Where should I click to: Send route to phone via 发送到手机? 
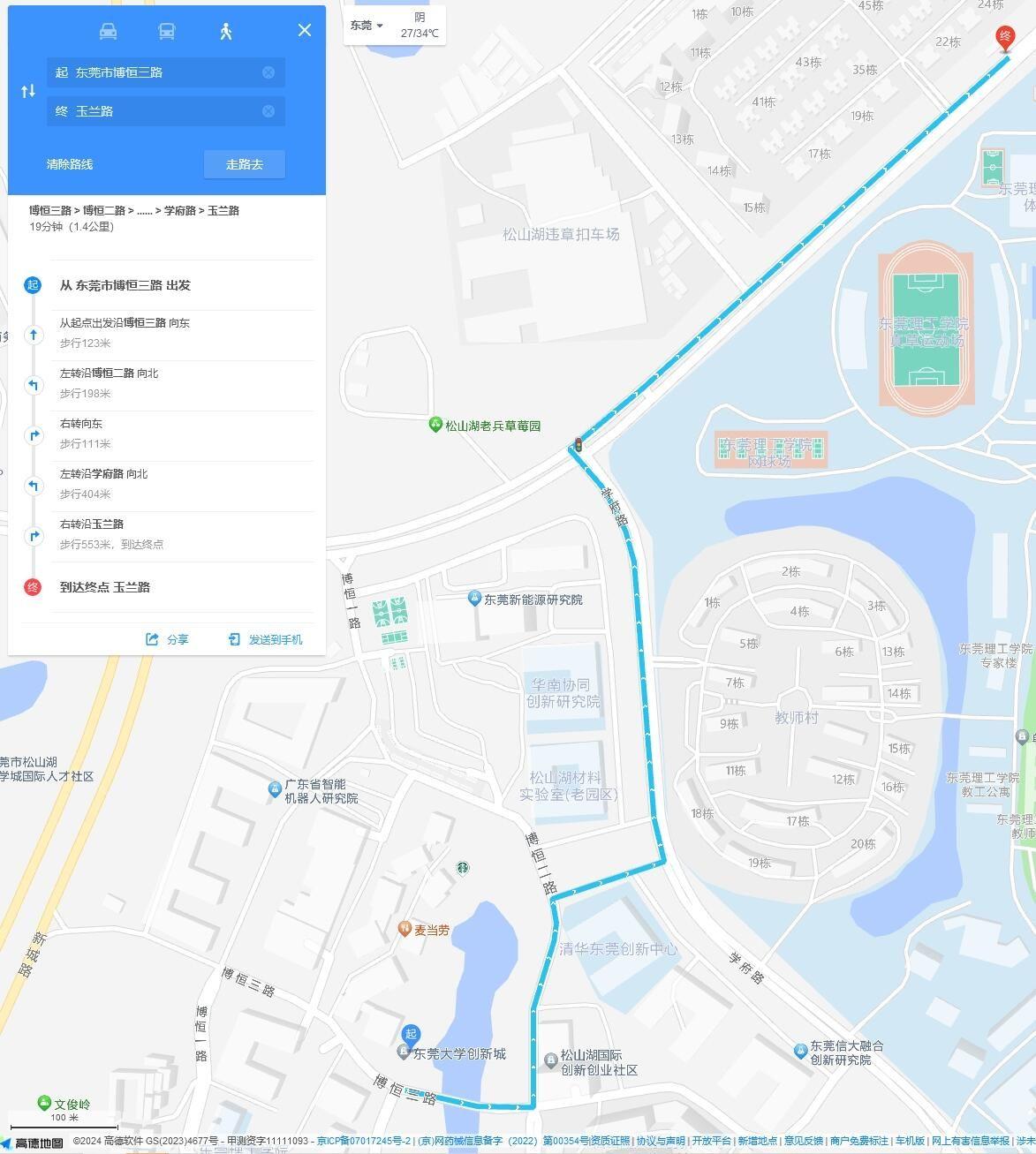266,639
